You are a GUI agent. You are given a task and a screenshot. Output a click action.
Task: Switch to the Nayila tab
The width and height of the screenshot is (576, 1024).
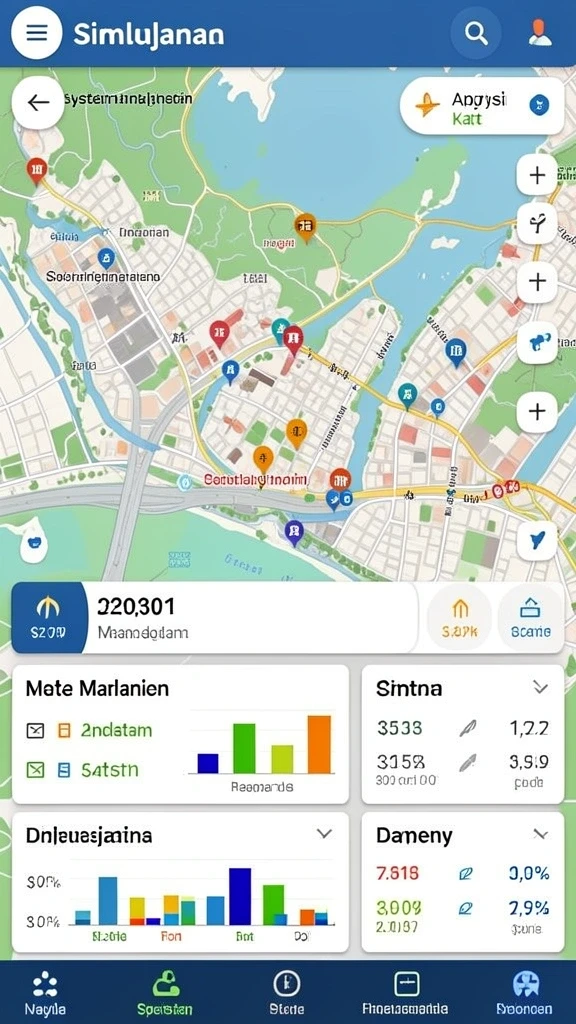(45, 993)
